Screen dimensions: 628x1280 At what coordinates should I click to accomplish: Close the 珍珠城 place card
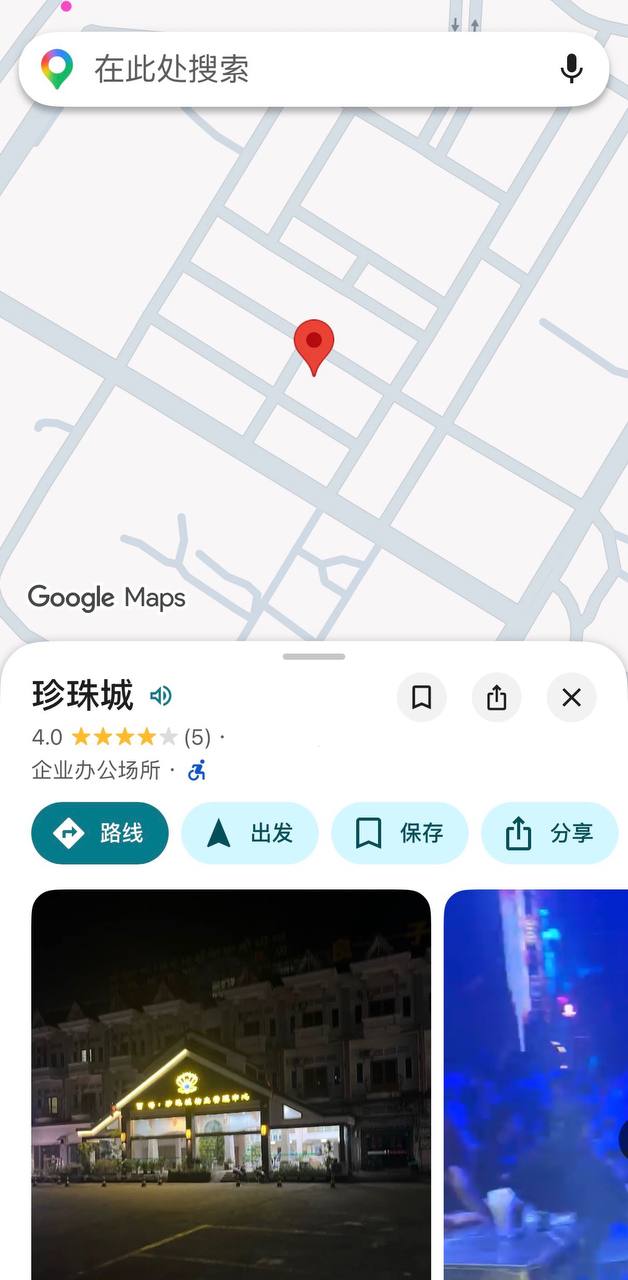coord(571,697)
